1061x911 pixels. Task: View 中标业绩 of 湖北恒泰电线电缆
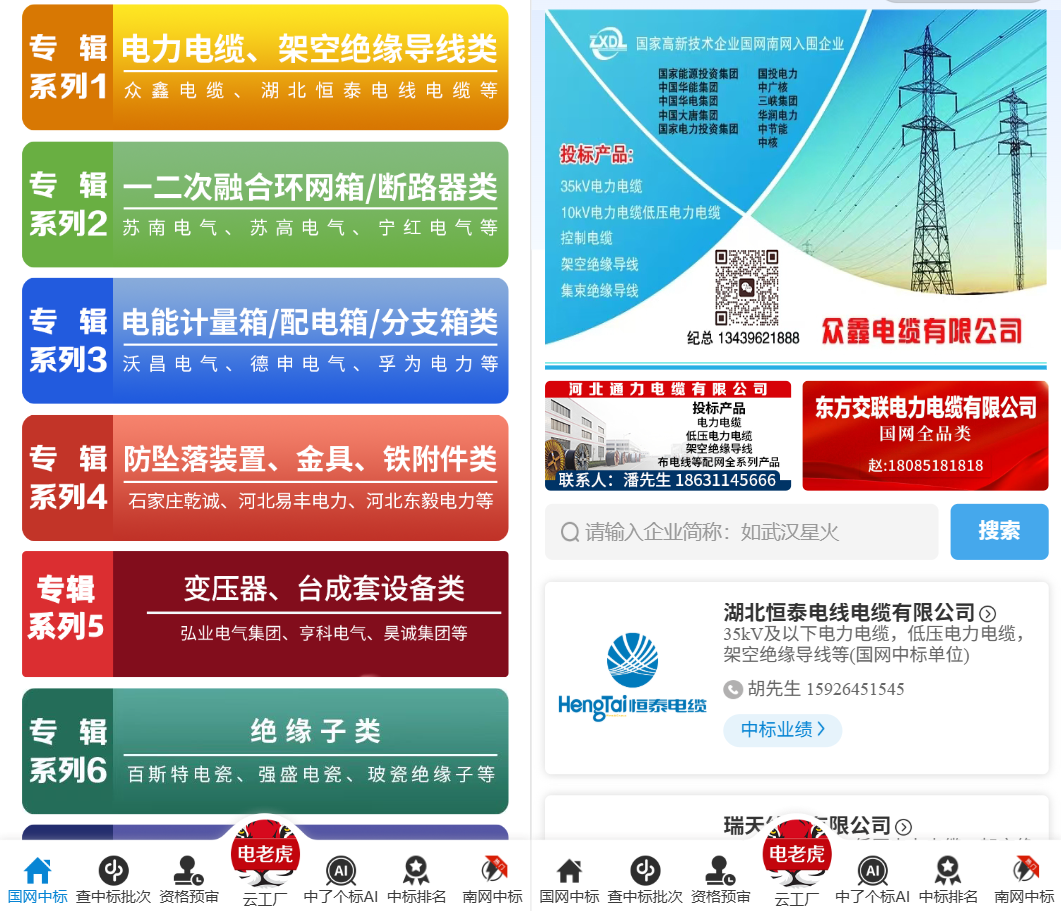782,730
